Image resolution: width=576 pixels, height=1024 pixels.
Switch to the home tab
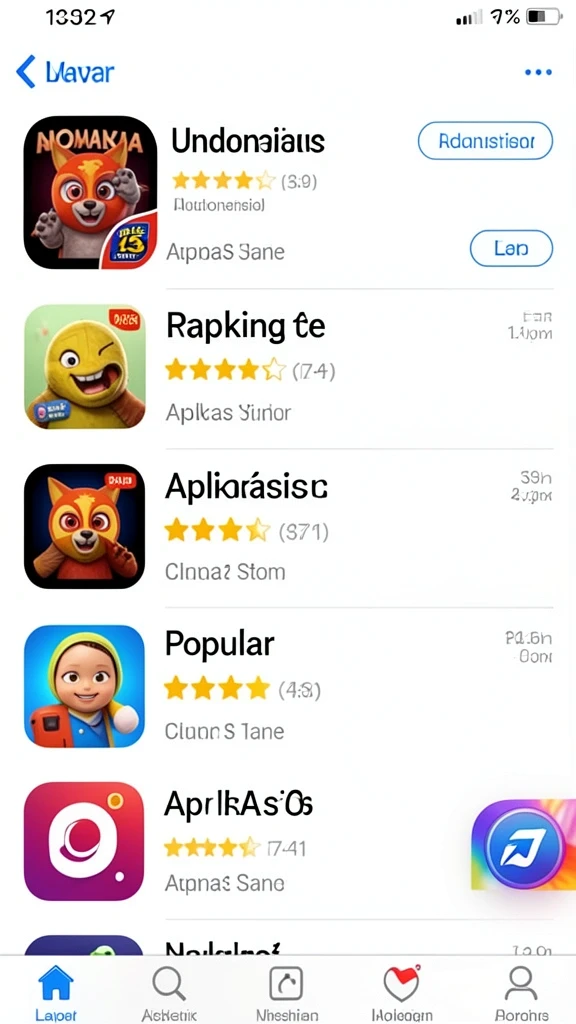coord(56,993)
